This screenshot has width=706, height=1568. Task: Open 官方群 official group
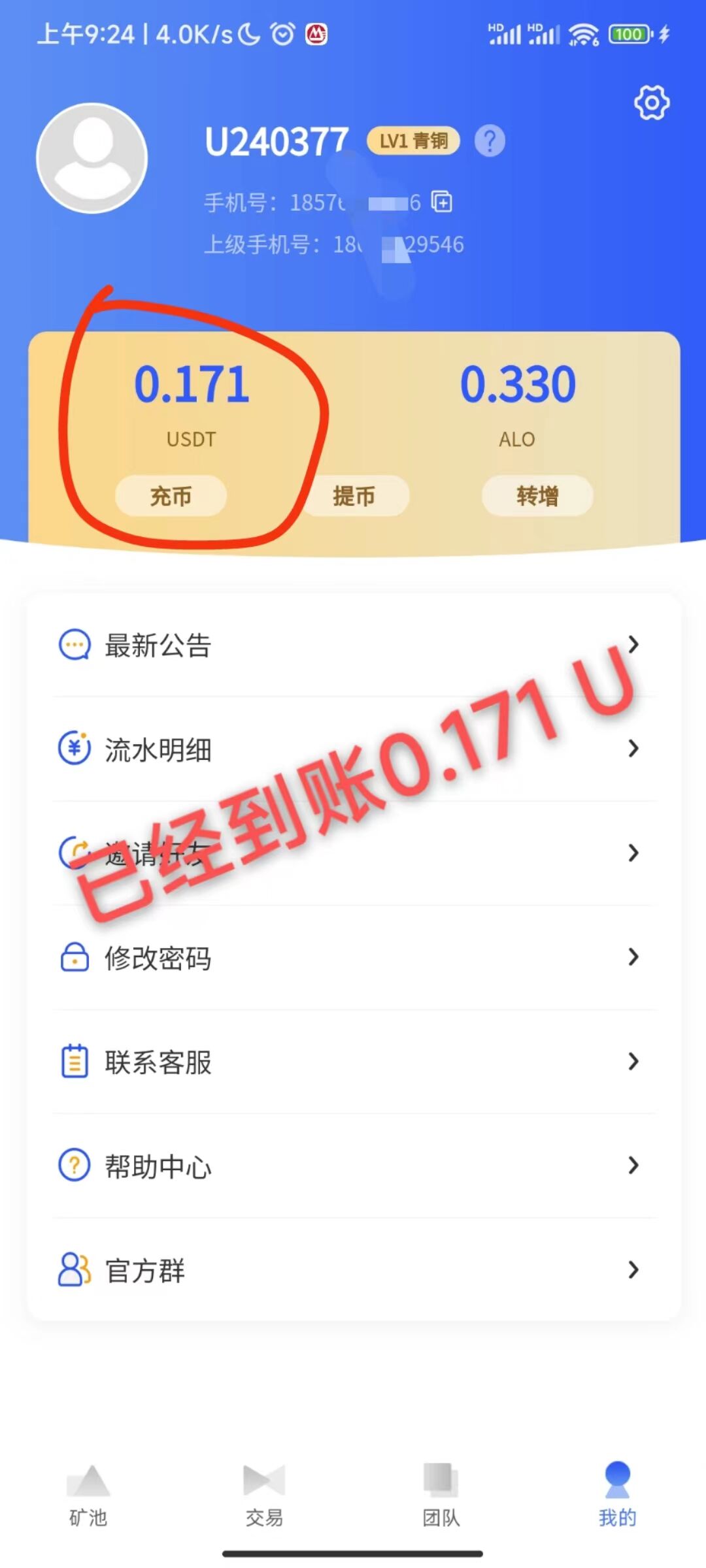click(x=353, y=1270)
